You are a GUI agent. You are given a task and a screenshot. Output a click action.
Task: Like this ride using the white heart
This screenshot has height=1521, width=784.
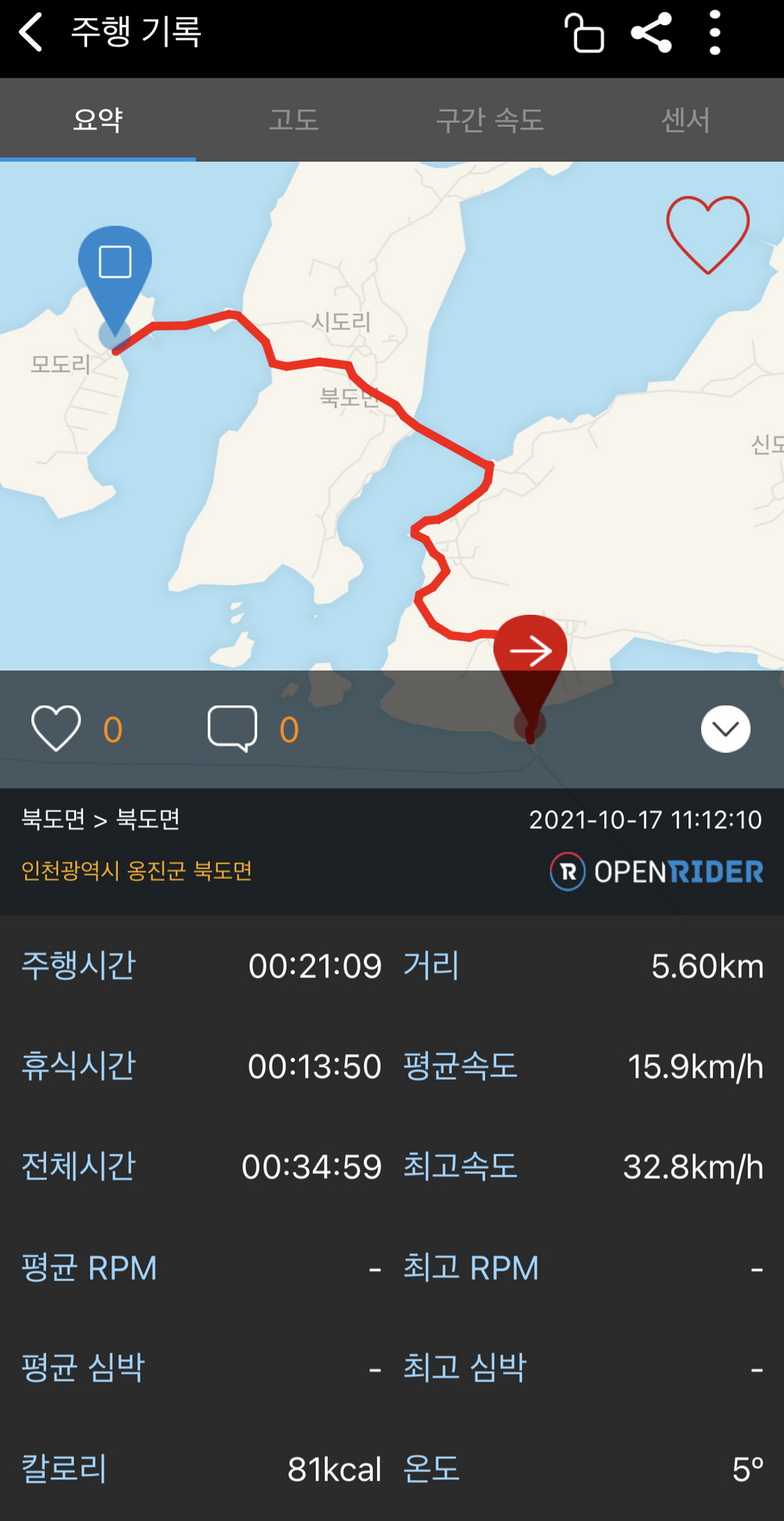click(56, 728)
